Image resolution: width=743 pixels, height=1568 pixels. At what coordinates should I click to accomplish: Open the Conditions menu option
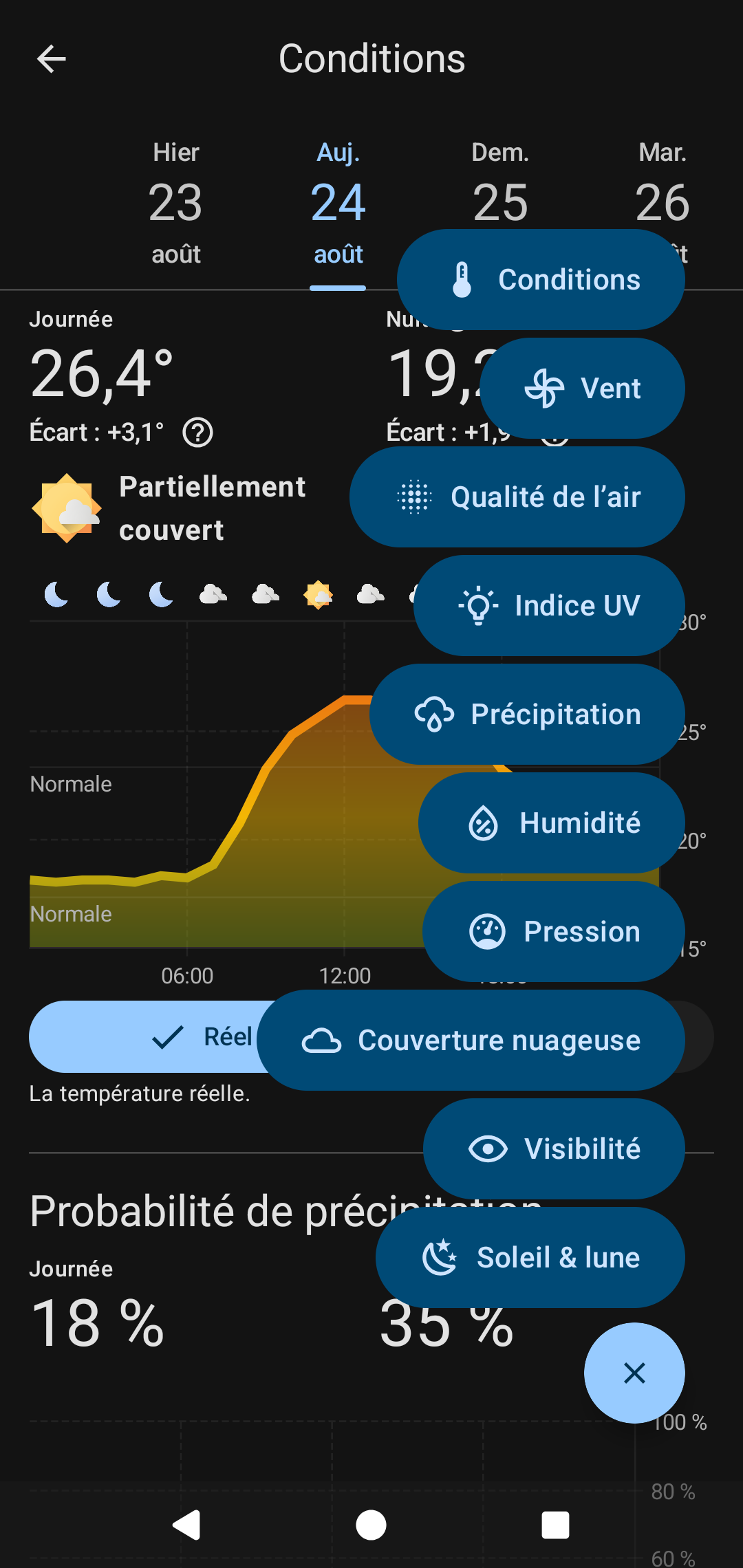[541, 280]
